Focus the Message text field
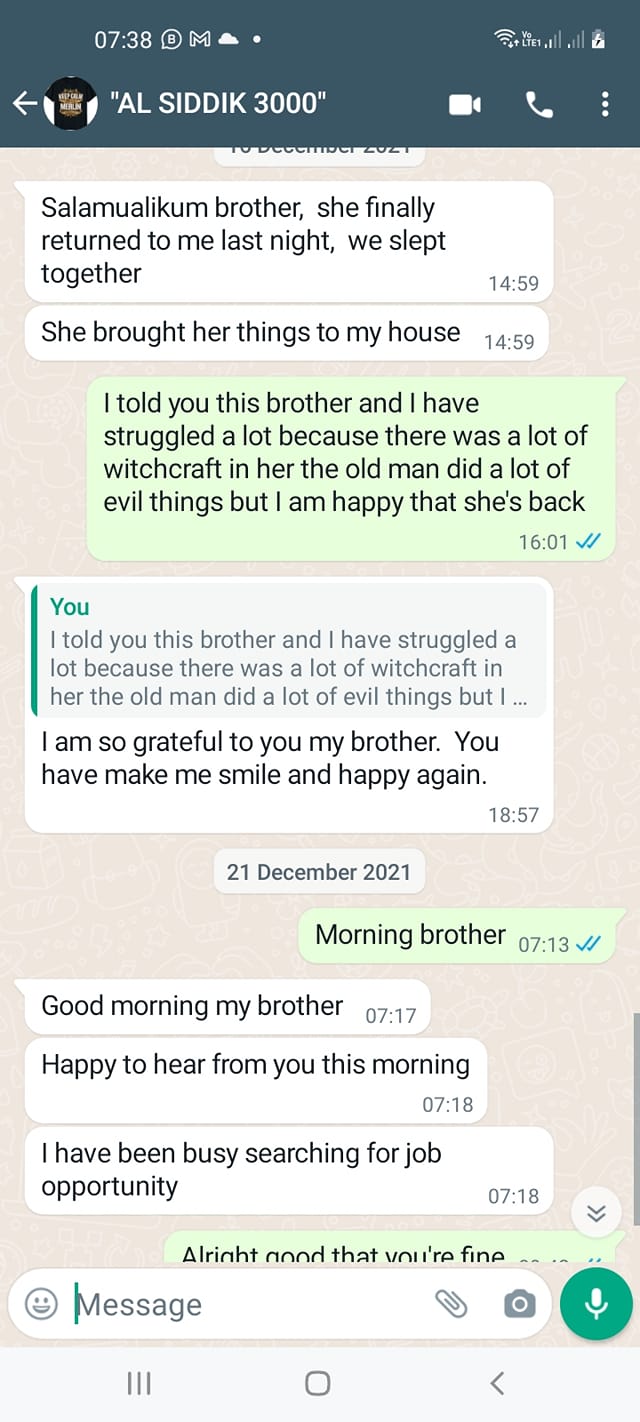 pos(240,1304)
